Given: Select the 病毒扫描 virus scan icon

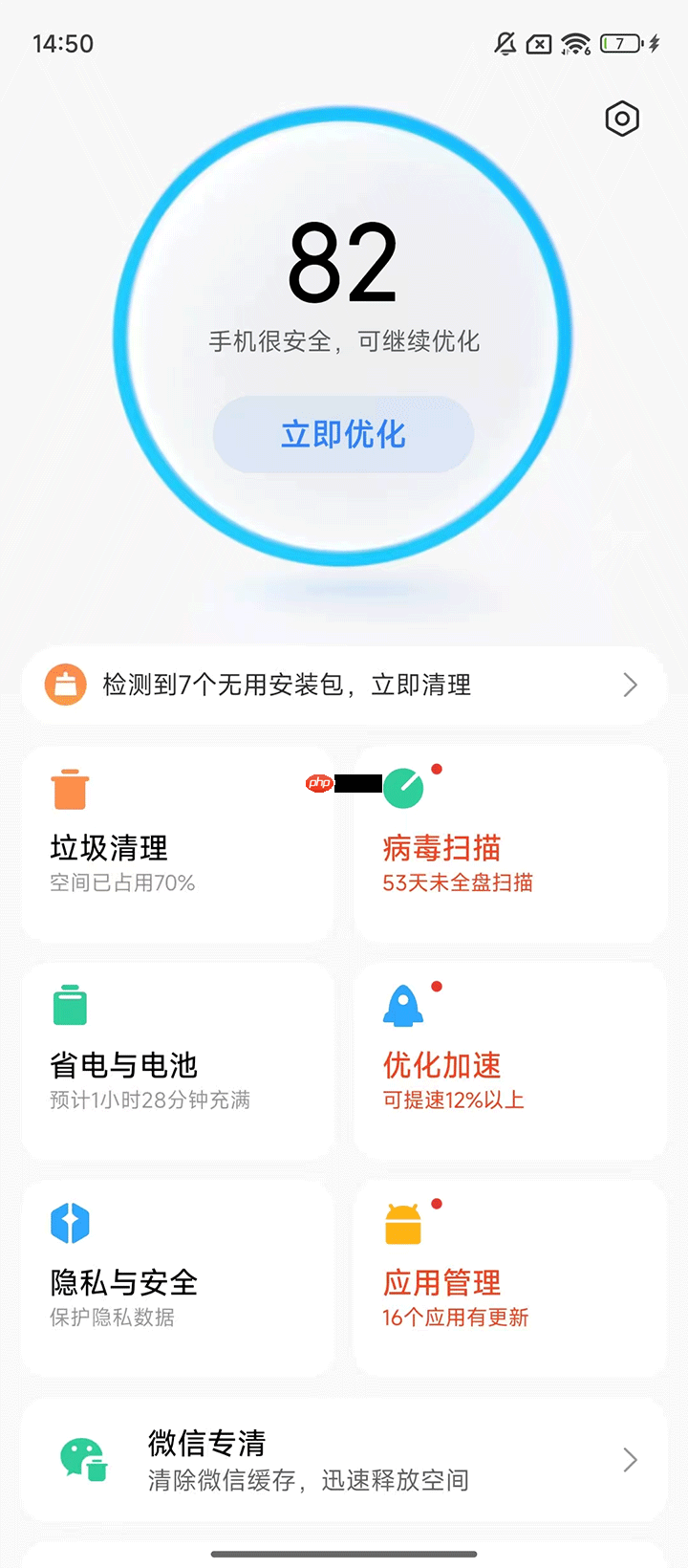Looking at the screenshot, I should click(403, 788).
